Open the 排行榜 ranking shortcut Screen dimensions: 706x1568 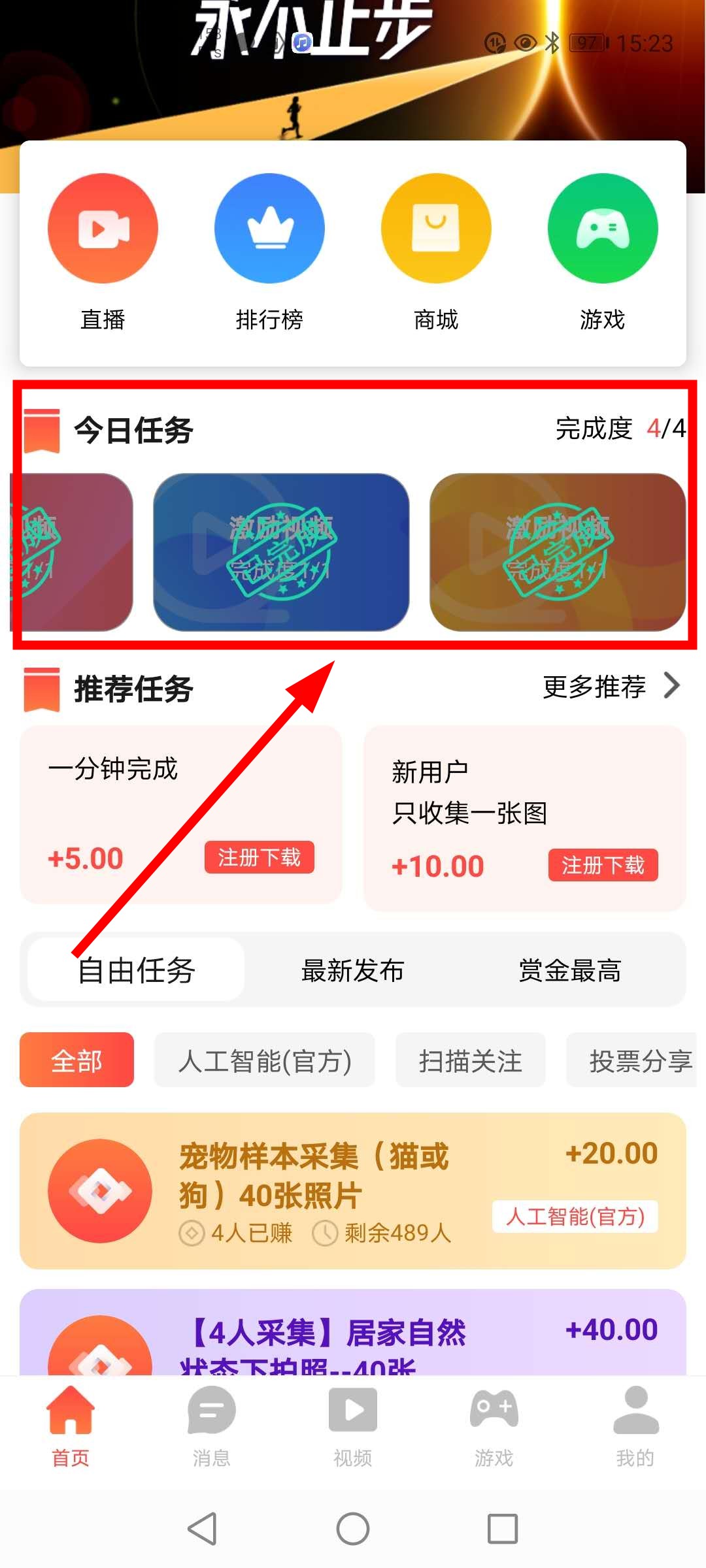click(269, 252)
